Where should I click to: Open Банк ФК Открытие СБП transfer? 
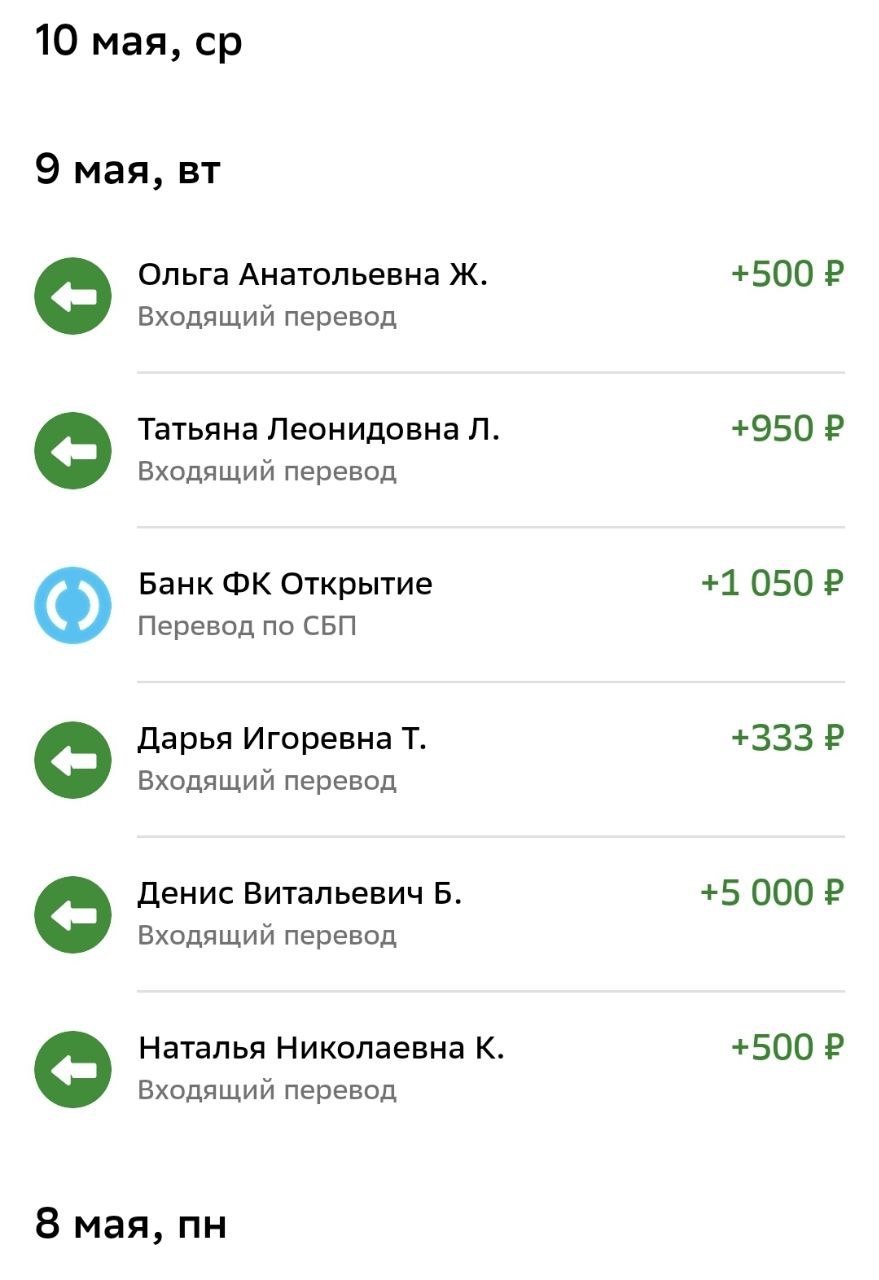click(x=439, y=604)
